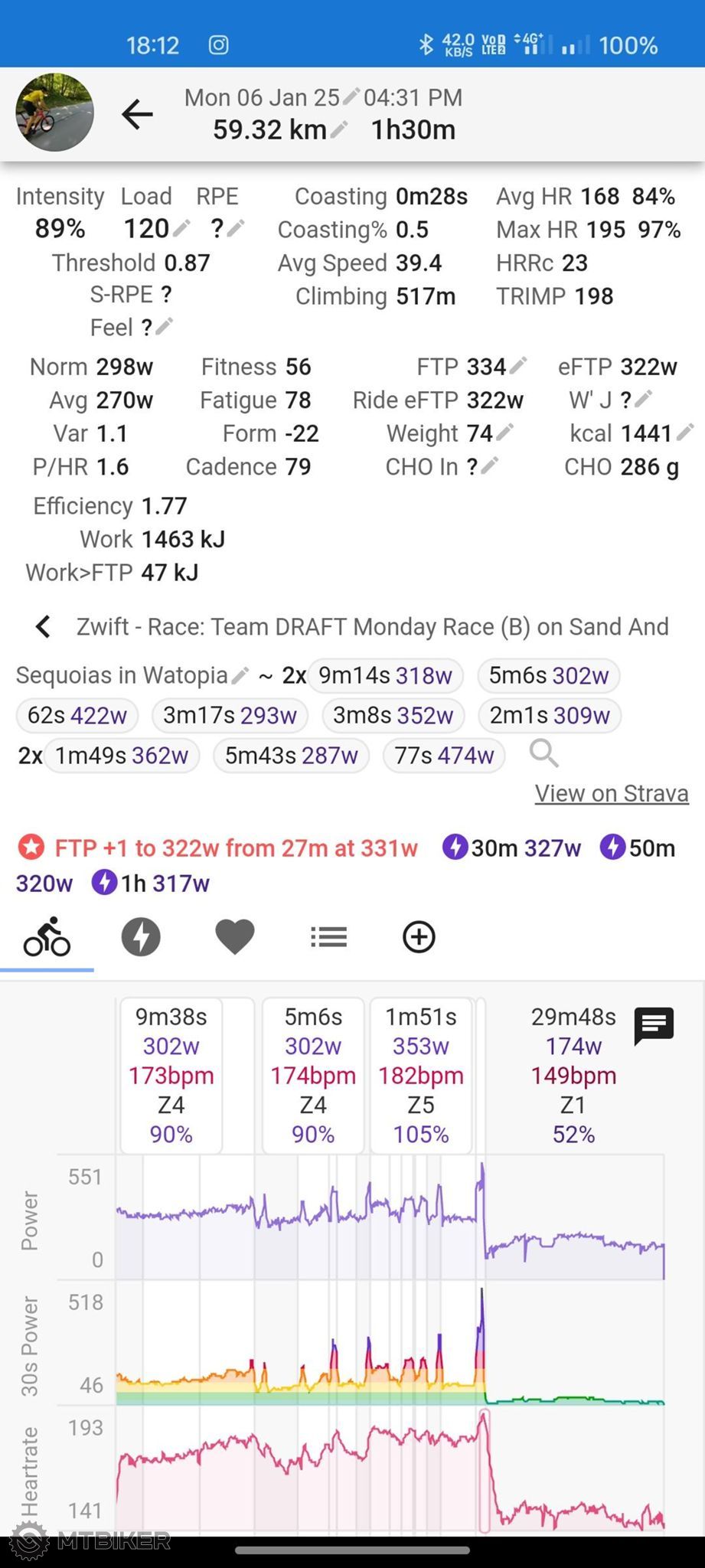The image size is (705, 1568).
Task: Go back using the arrow button
Action: (x=137, y=115)
